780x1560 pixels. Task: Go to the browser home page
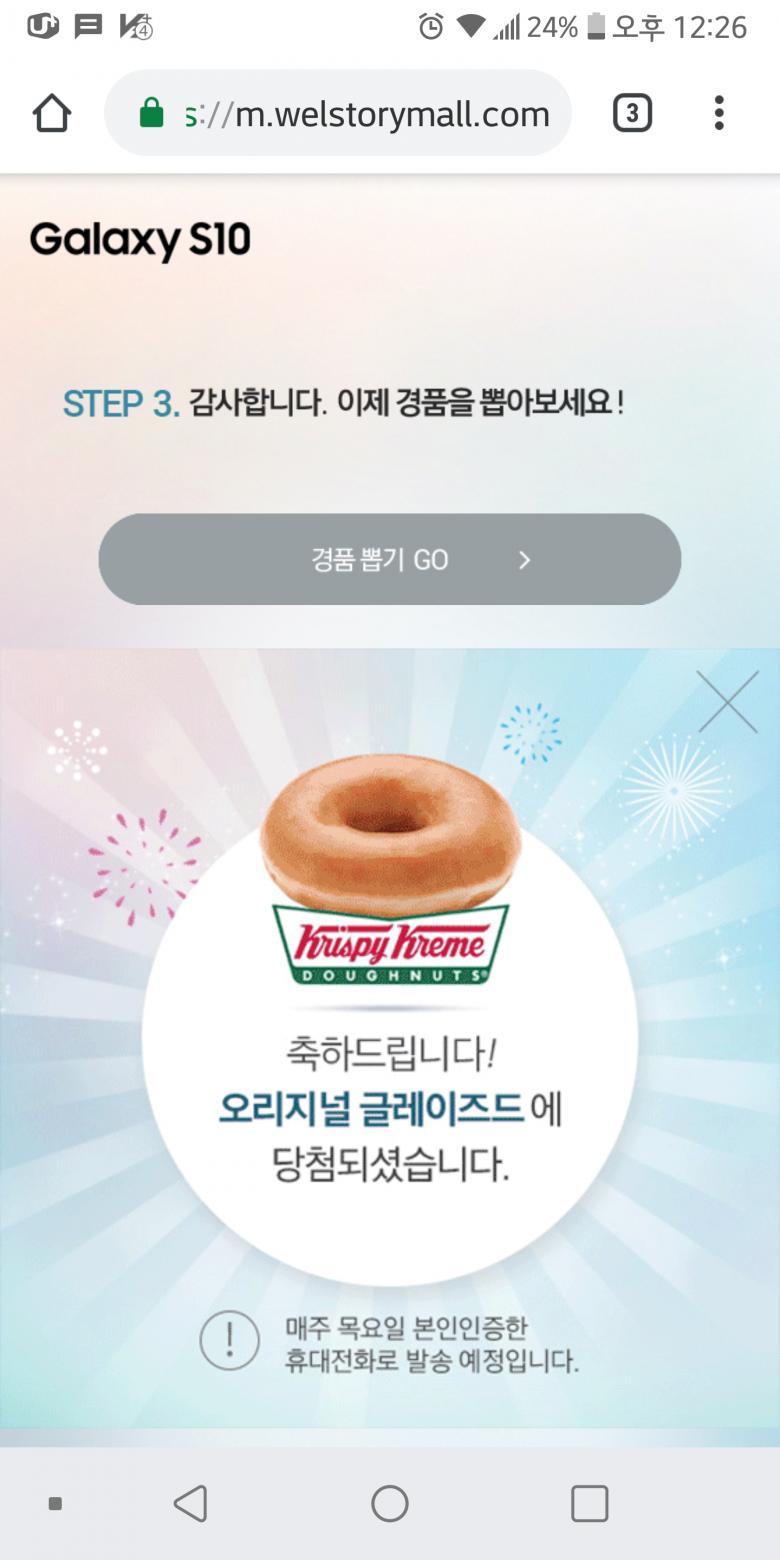click(x=52, y=114)
